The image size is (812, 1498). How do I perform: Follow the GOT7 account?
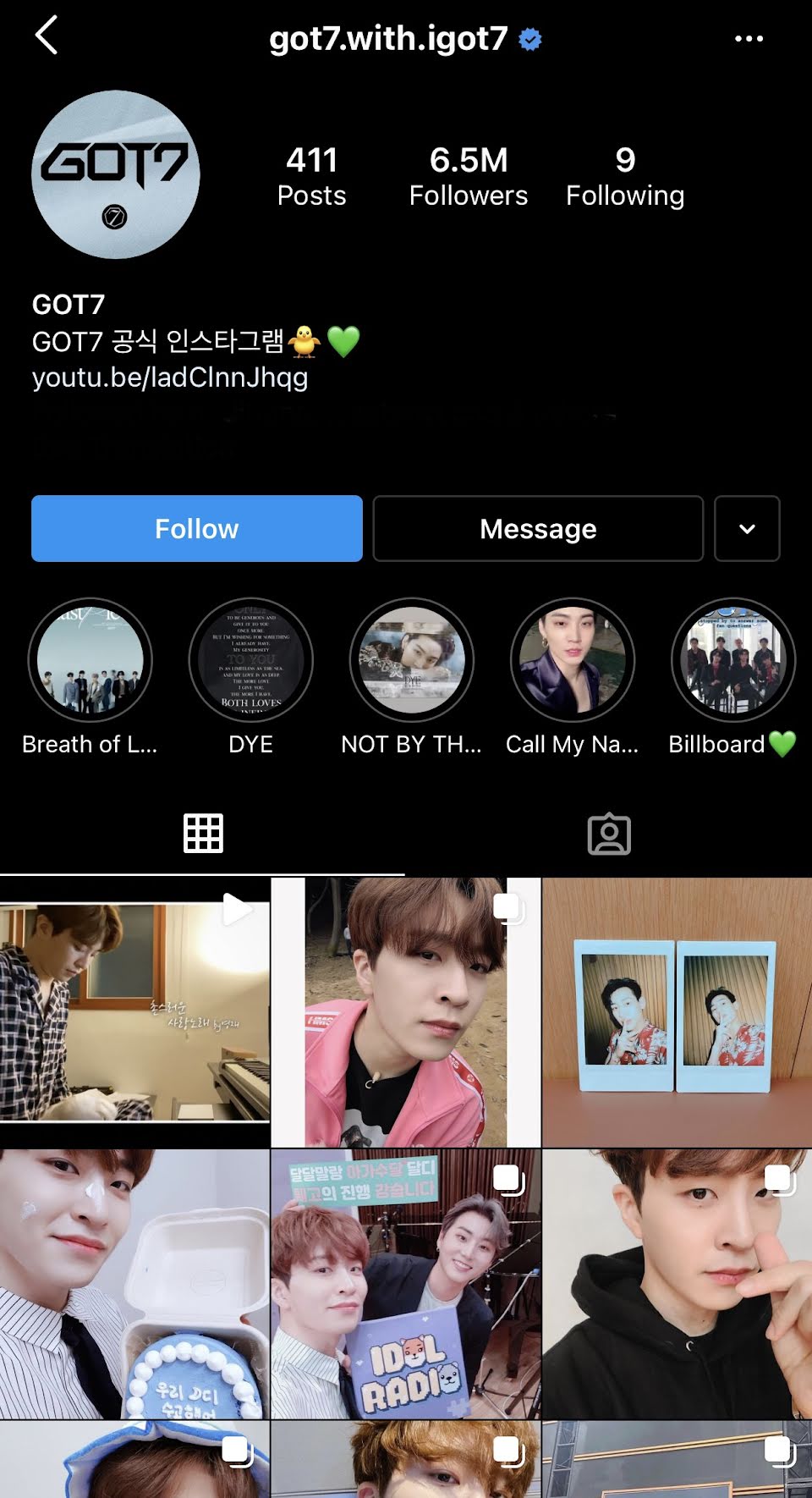(196, 529)
